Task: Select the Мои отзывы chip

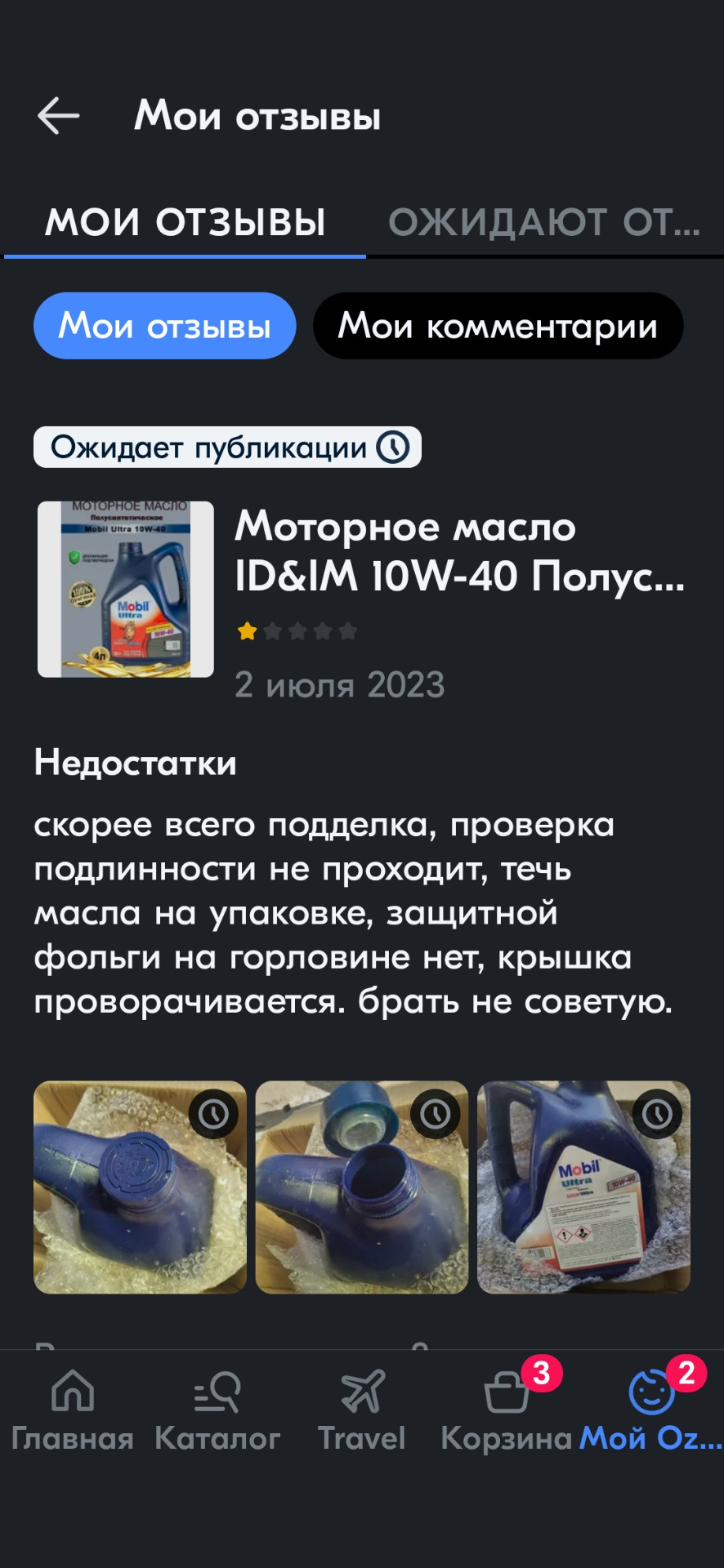Action: tap(164, 326)
